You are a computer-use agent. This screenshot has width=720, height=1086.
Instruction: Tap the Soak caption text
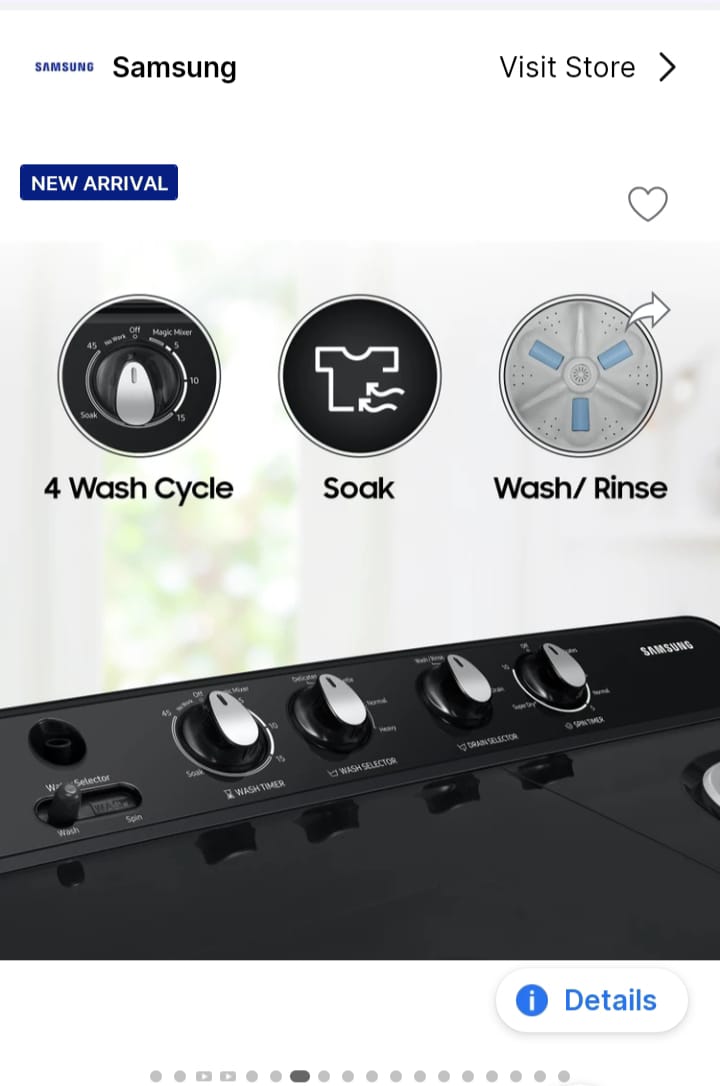[359, 488]
